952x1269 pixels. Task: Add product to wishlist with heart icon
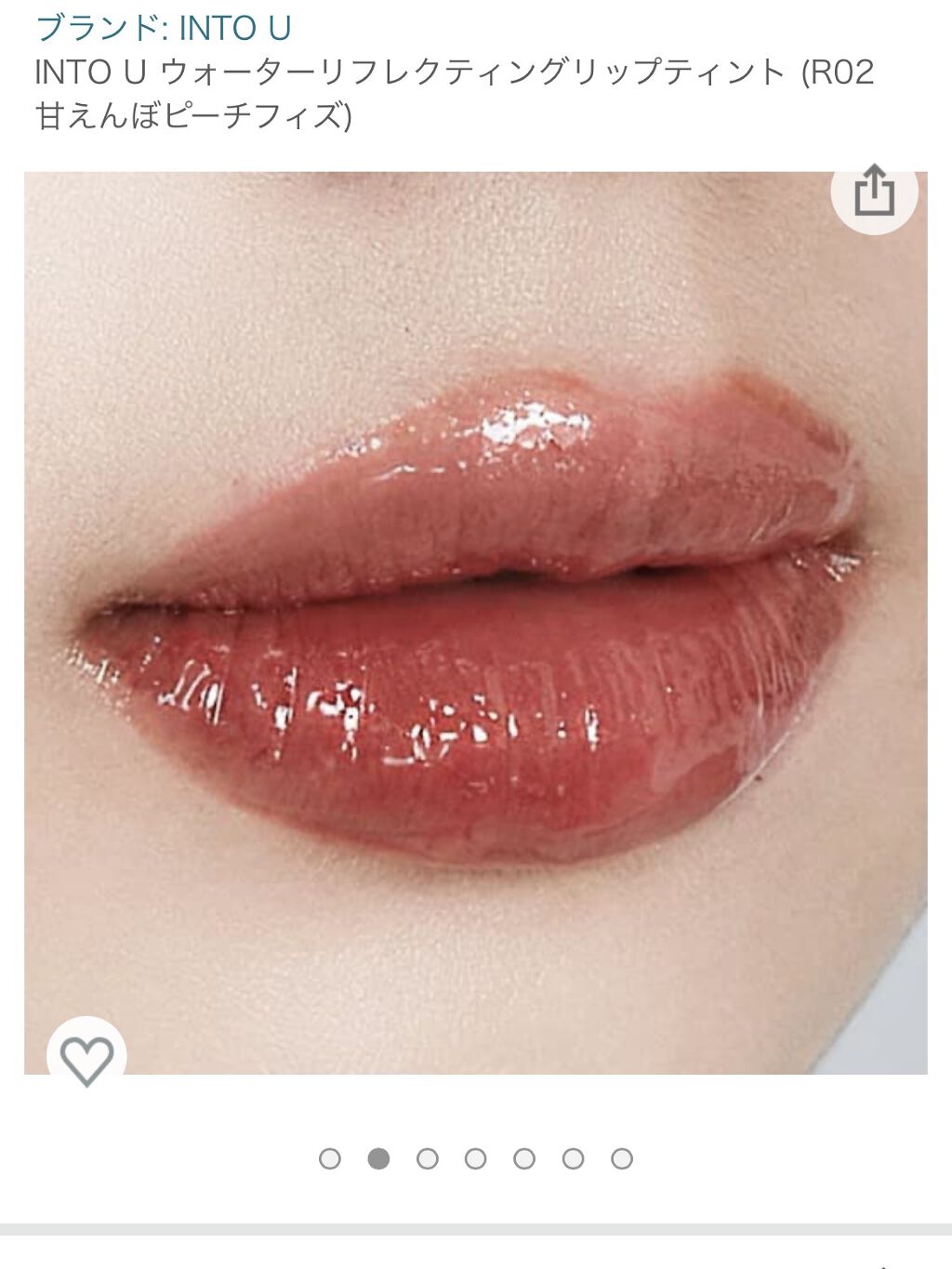(x=86, y=1059)
